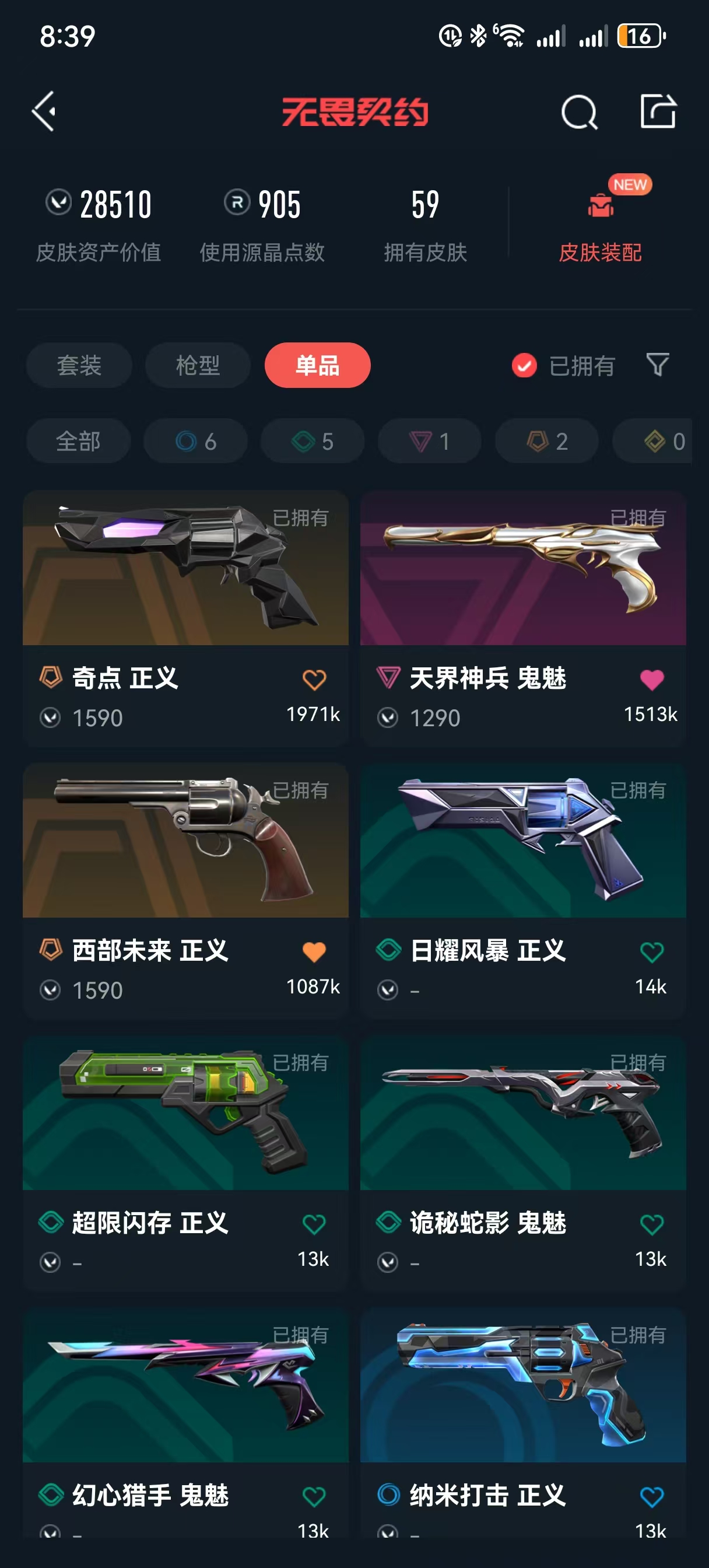Filter by the pink triangle tier chip showing 1

pos(430,440)
